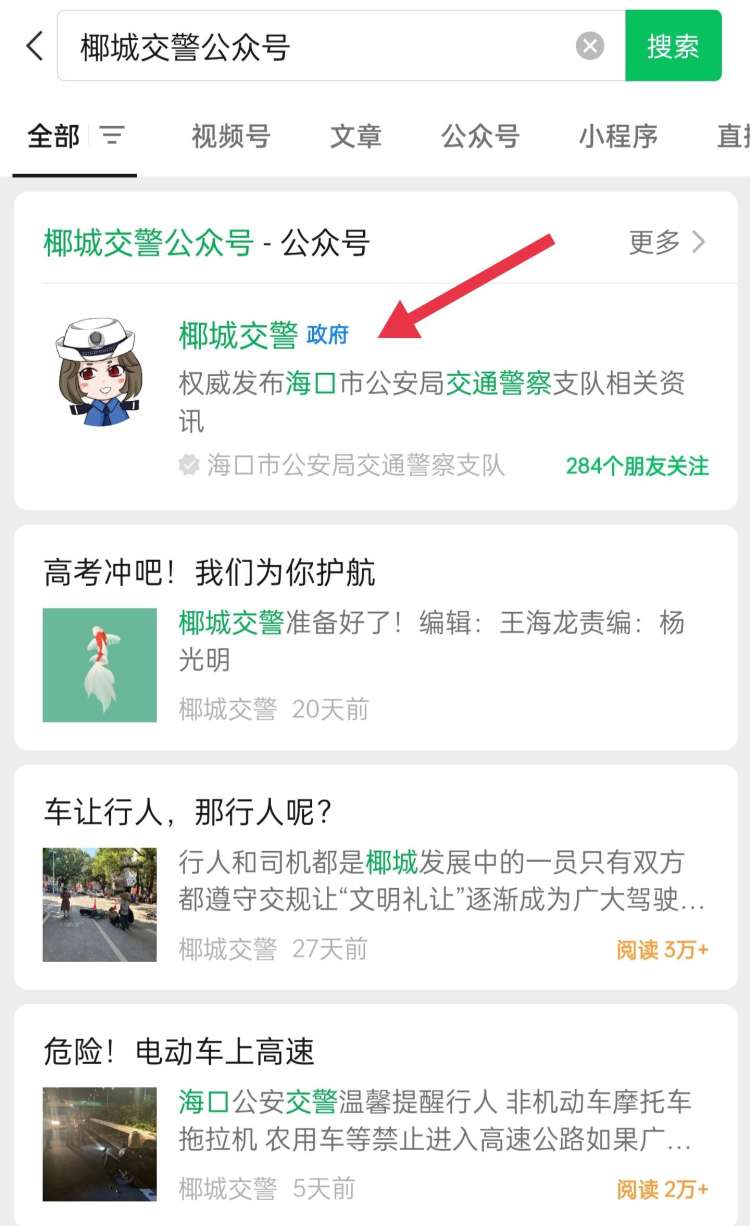Tap the street photo thumbnail
This screenshot has width=750, height=1226.
99,904
